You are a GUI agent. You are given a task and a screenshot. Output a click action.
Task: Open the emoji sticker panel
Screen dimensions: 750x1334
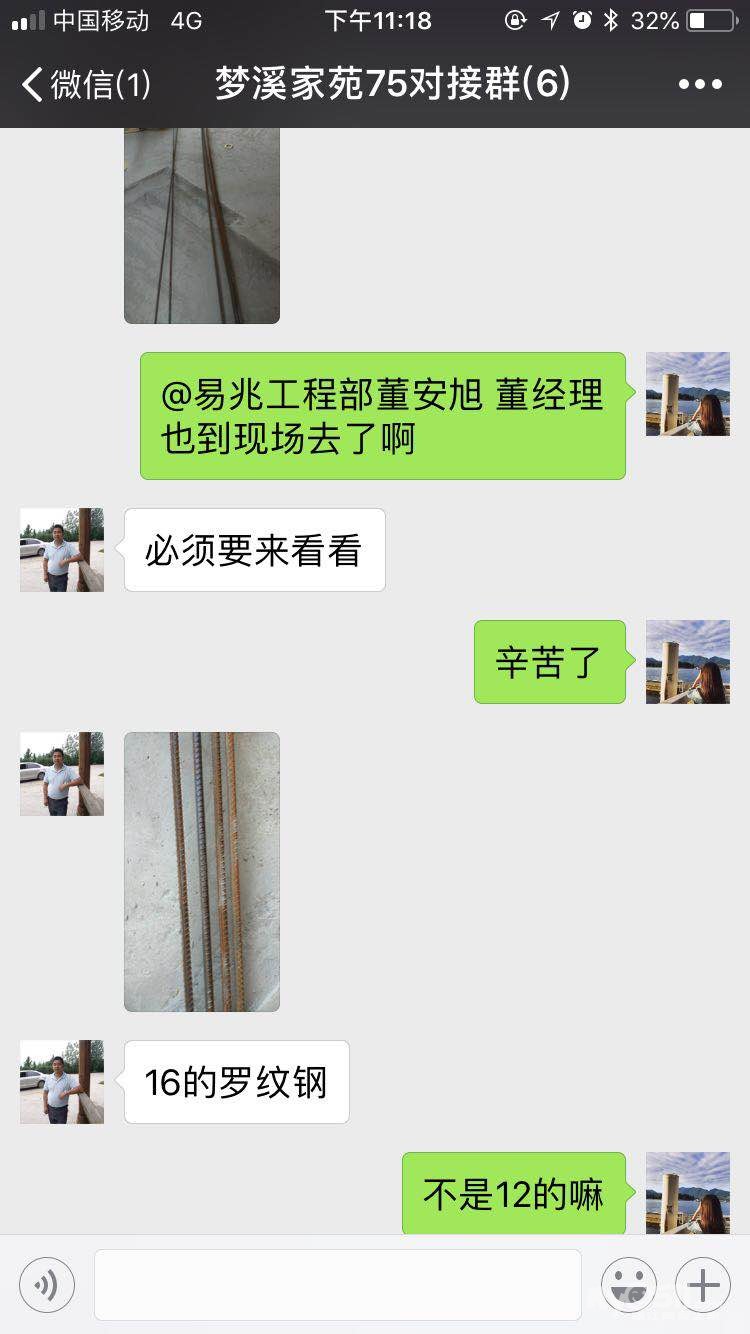pos(628,1285)
